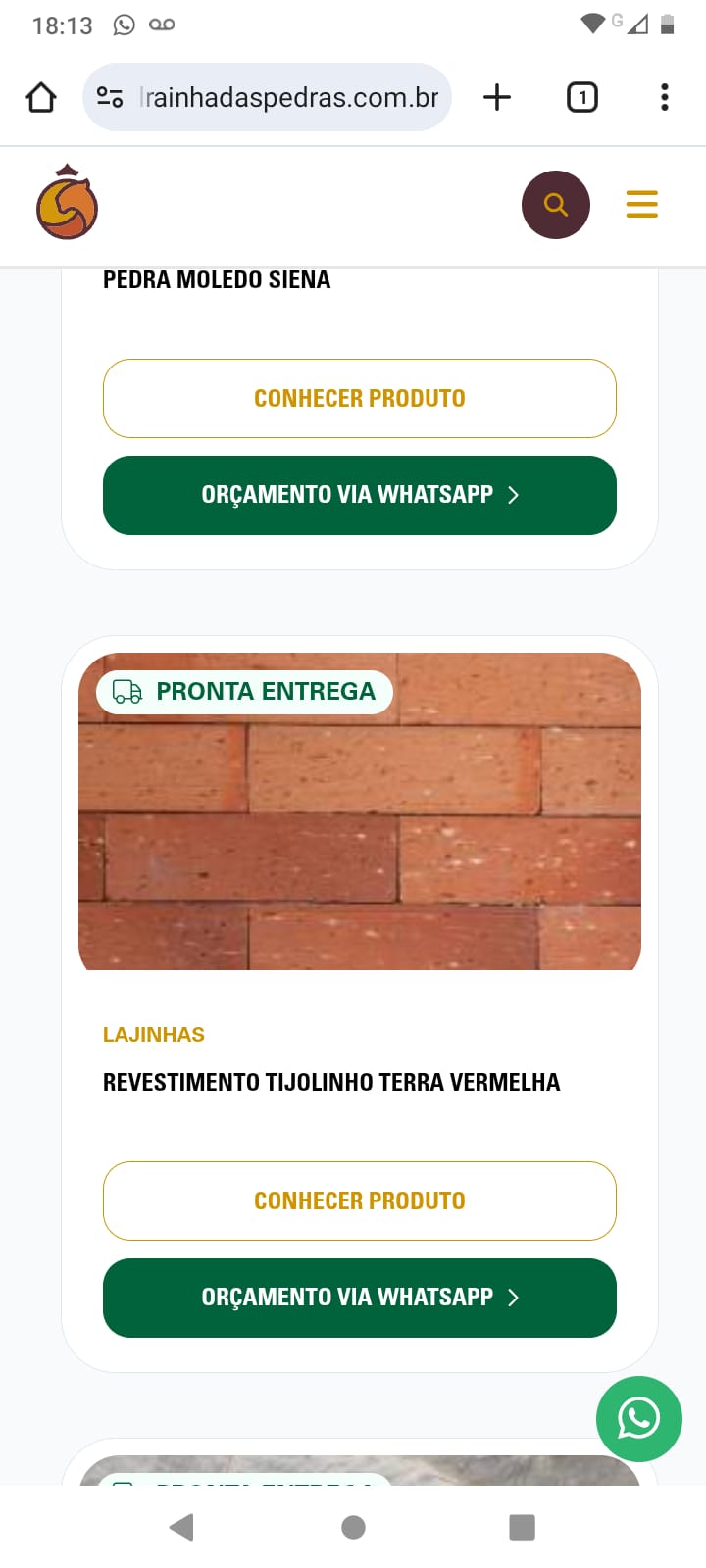This screenshot has width=706, height=1568.
Task: Open the site search icon
Action: (x=555, y=205)
